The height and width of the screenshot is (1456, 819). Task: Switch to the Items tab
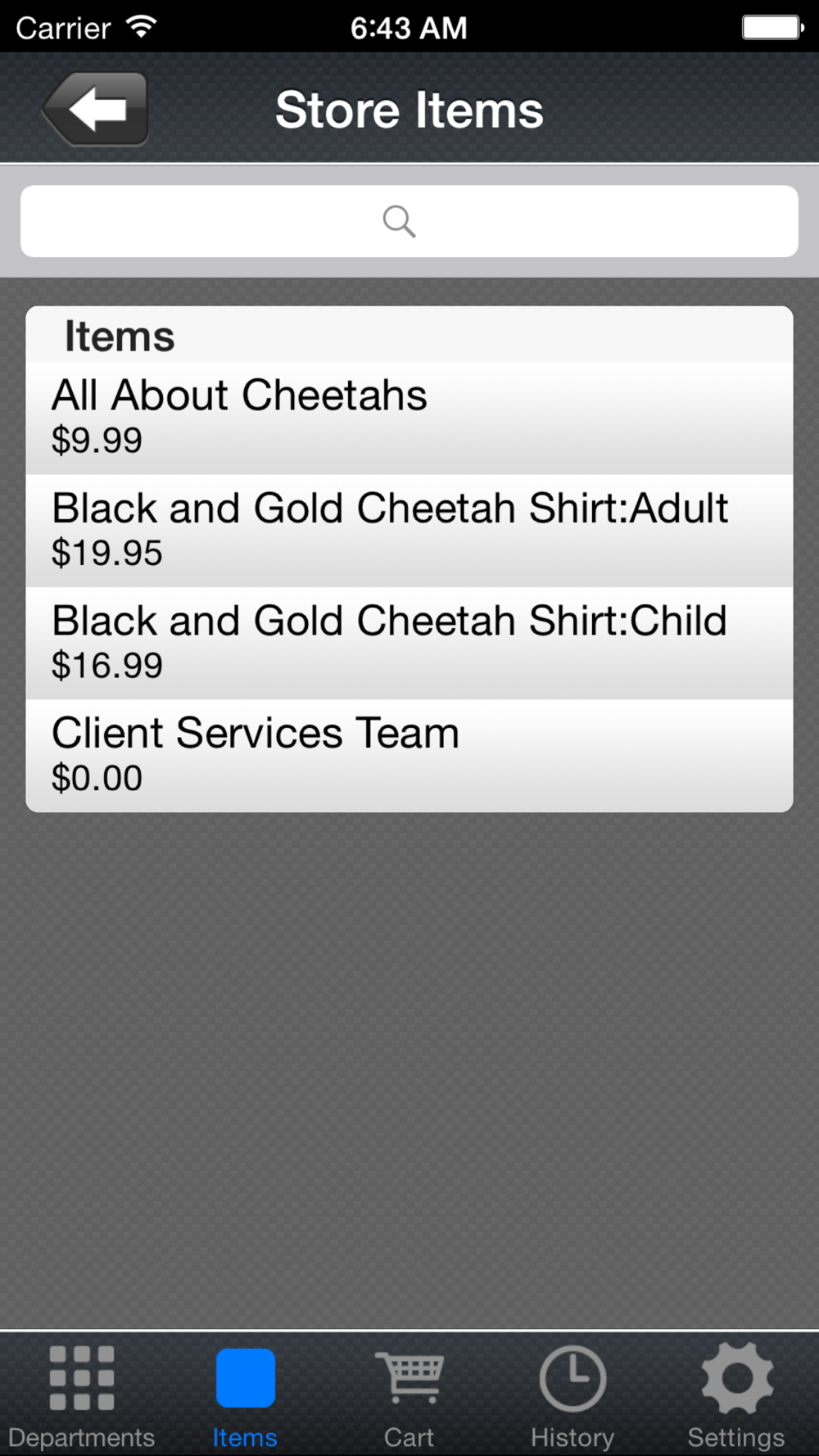[245, 1395]
